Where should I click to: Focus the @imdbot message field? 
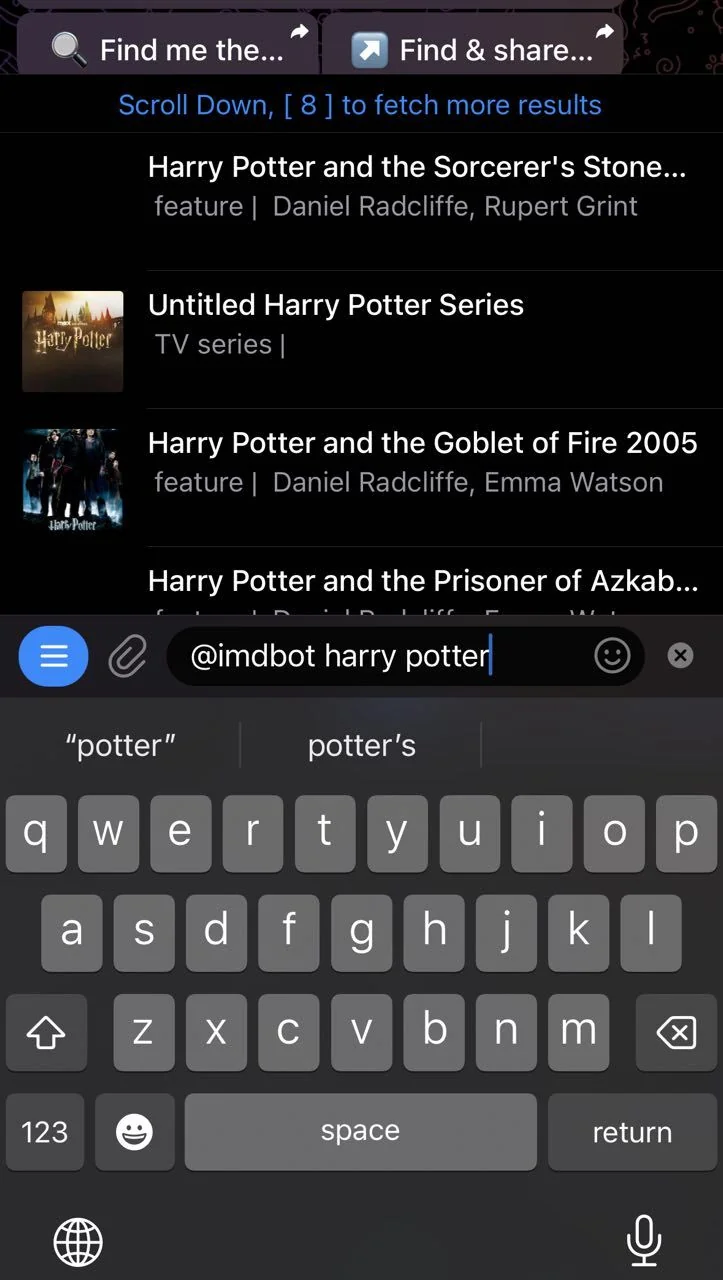(x=405, y=656)
